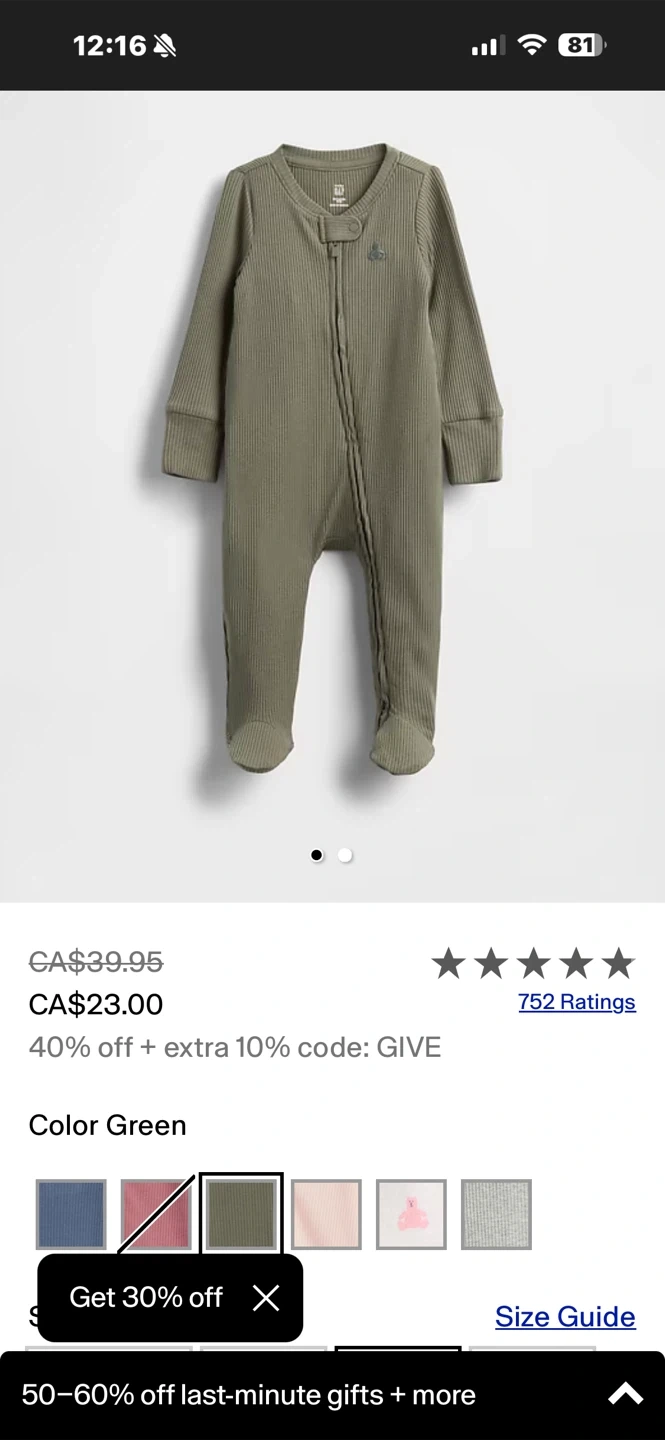Viewport: 665px width, 1440px height.
Task: Dismiss the Get 30% off popup
Action: click(x=266, y=1298)
